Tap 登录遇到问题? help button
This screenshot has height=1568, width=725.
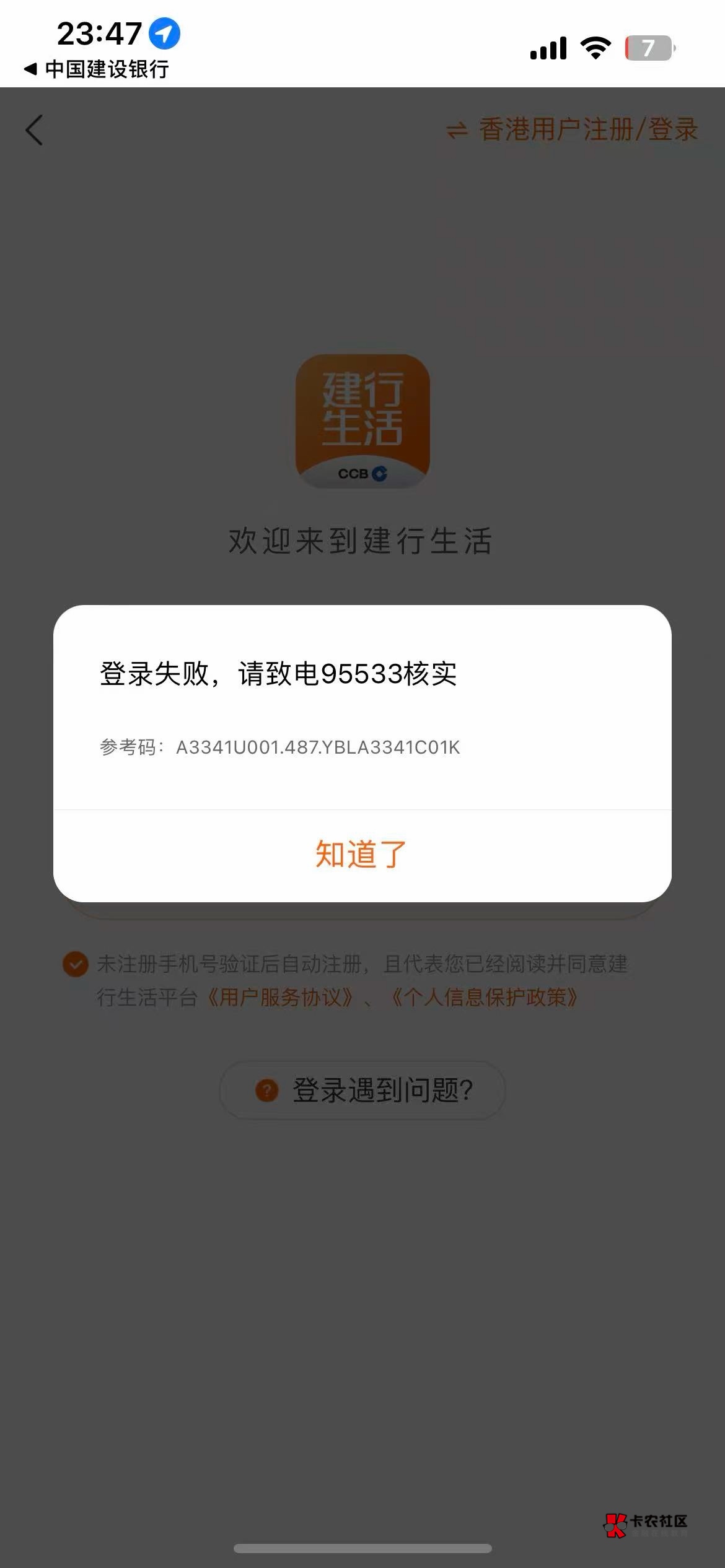pos(362,1090)
